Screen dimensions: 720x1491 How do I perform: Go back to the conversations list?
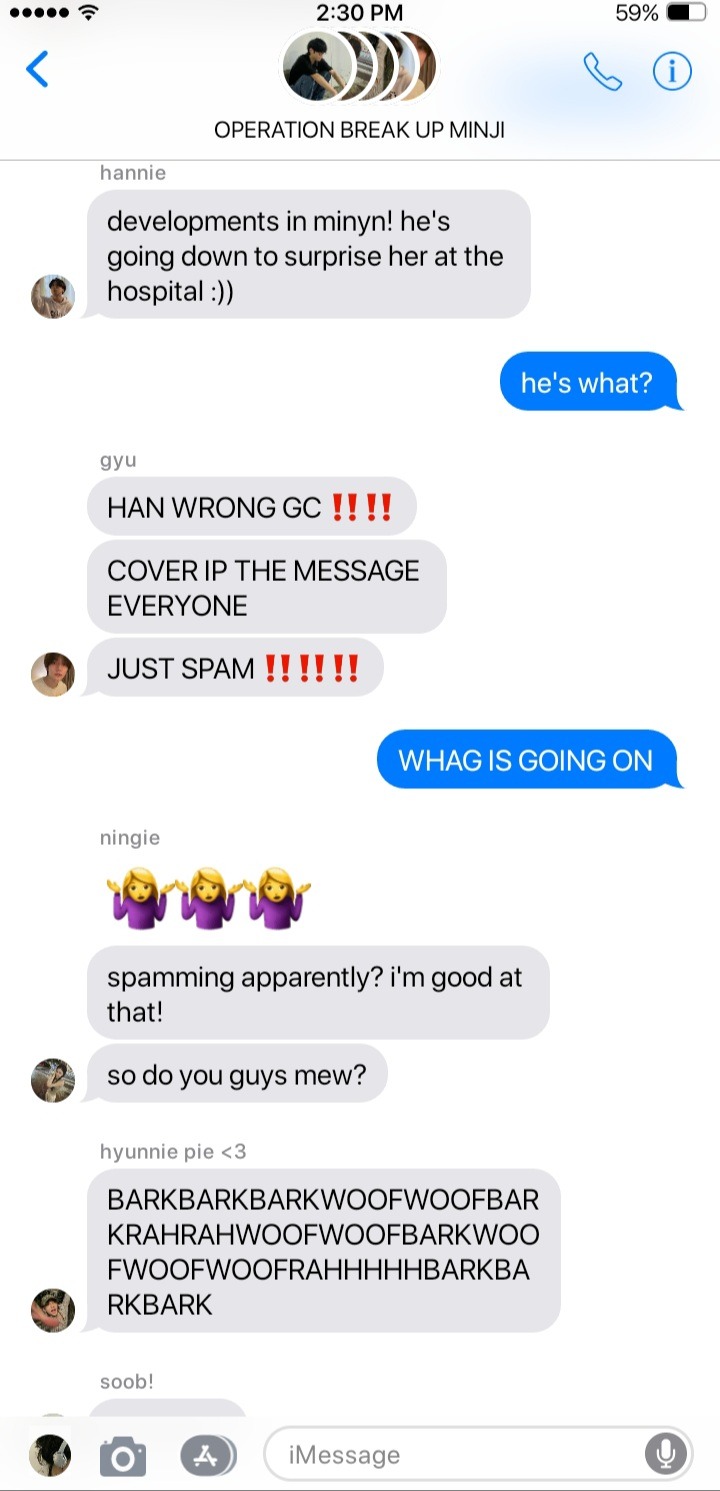pyautogui.click(x=37, y=70)
